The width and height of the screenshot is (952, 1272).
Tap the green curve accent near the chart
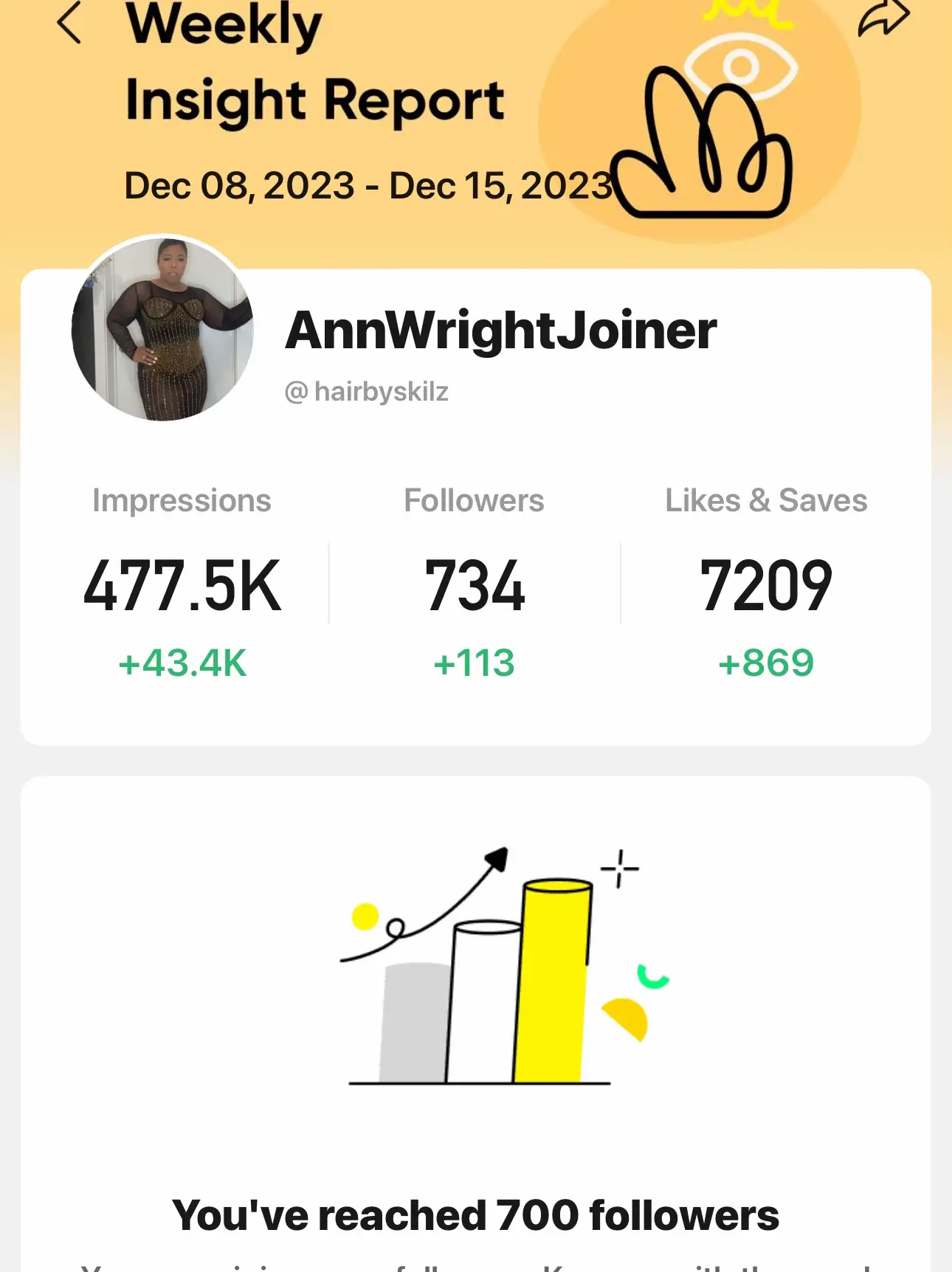pyautogui.click(x=652, y=975)
